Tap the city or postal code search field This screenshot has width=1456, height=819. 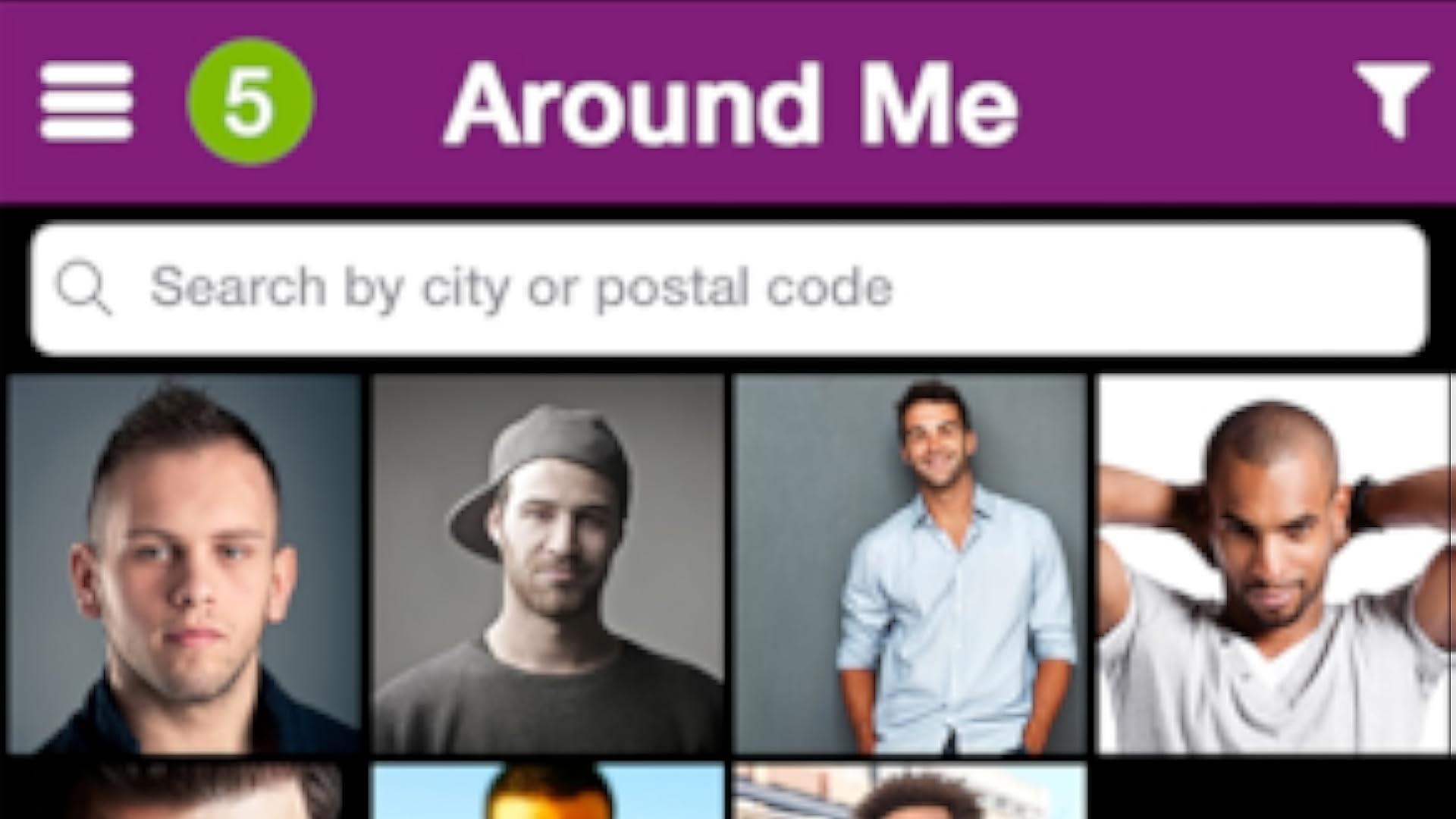click(x=728, y=287)
